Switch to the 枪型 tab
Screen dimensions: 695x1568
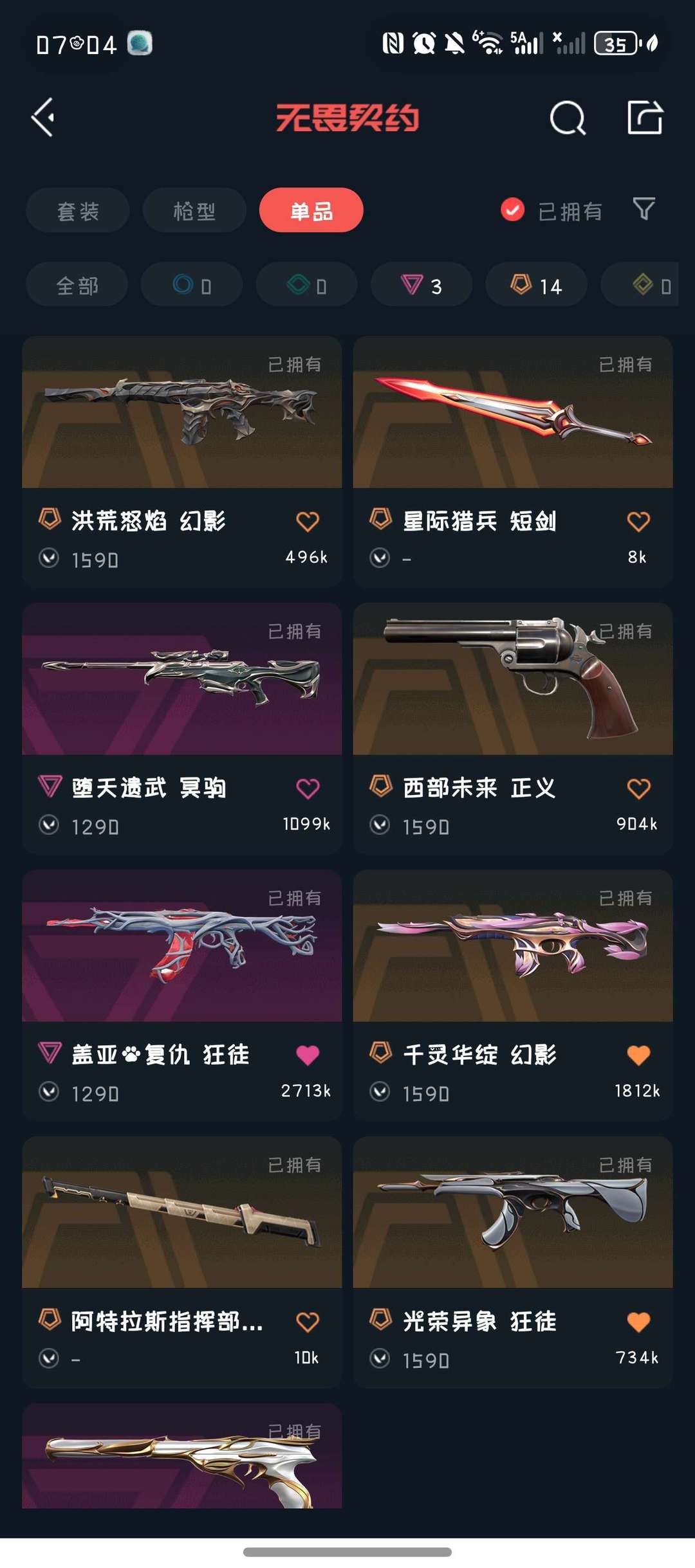click(x=194, y=210)
